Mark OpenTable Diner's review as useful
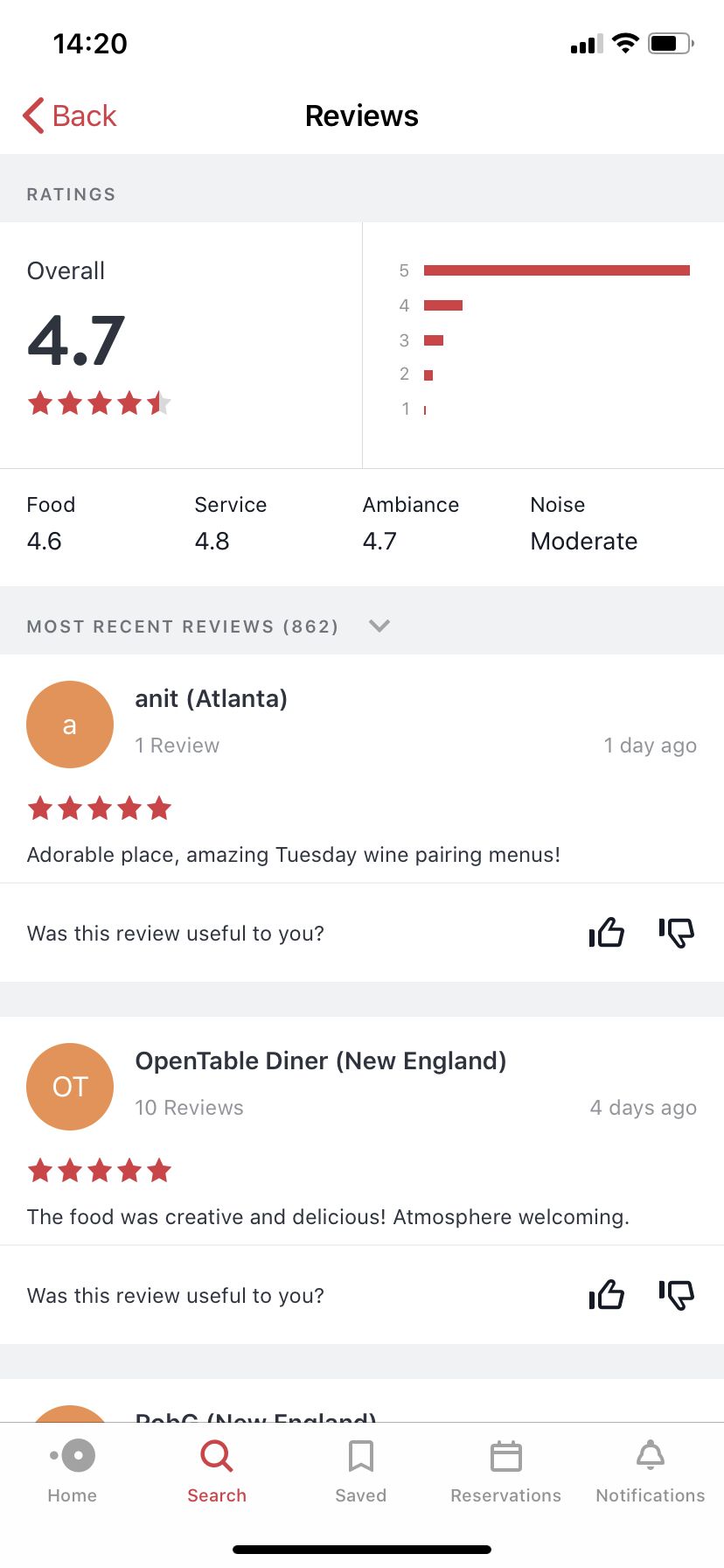 pos(606,1295)
